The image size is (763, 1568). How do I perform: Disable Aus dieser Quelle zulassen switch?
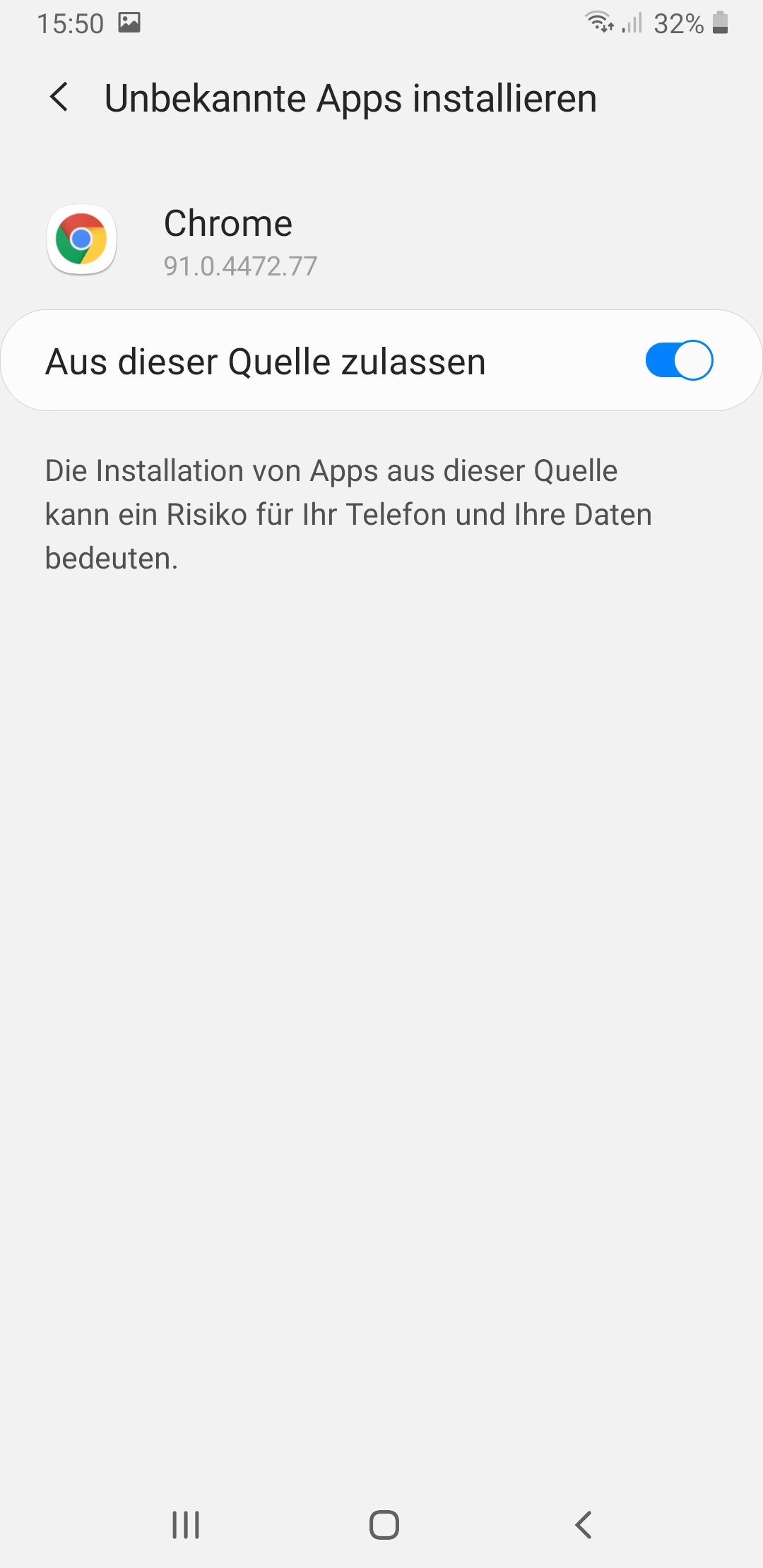point(678,361)
